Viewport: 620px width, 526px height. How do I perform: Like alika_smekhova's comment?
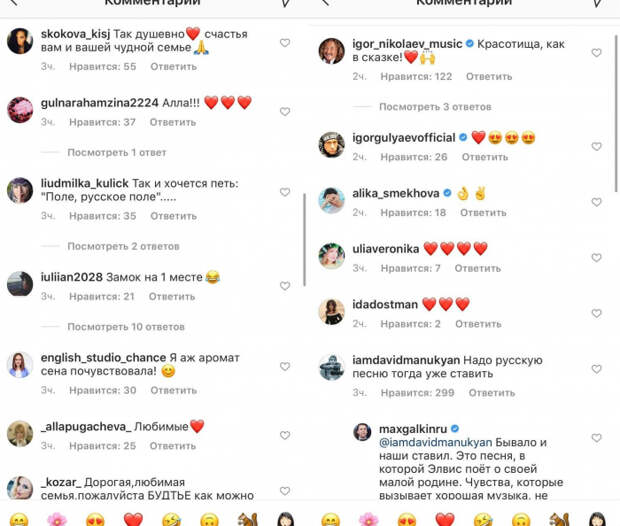597,202
